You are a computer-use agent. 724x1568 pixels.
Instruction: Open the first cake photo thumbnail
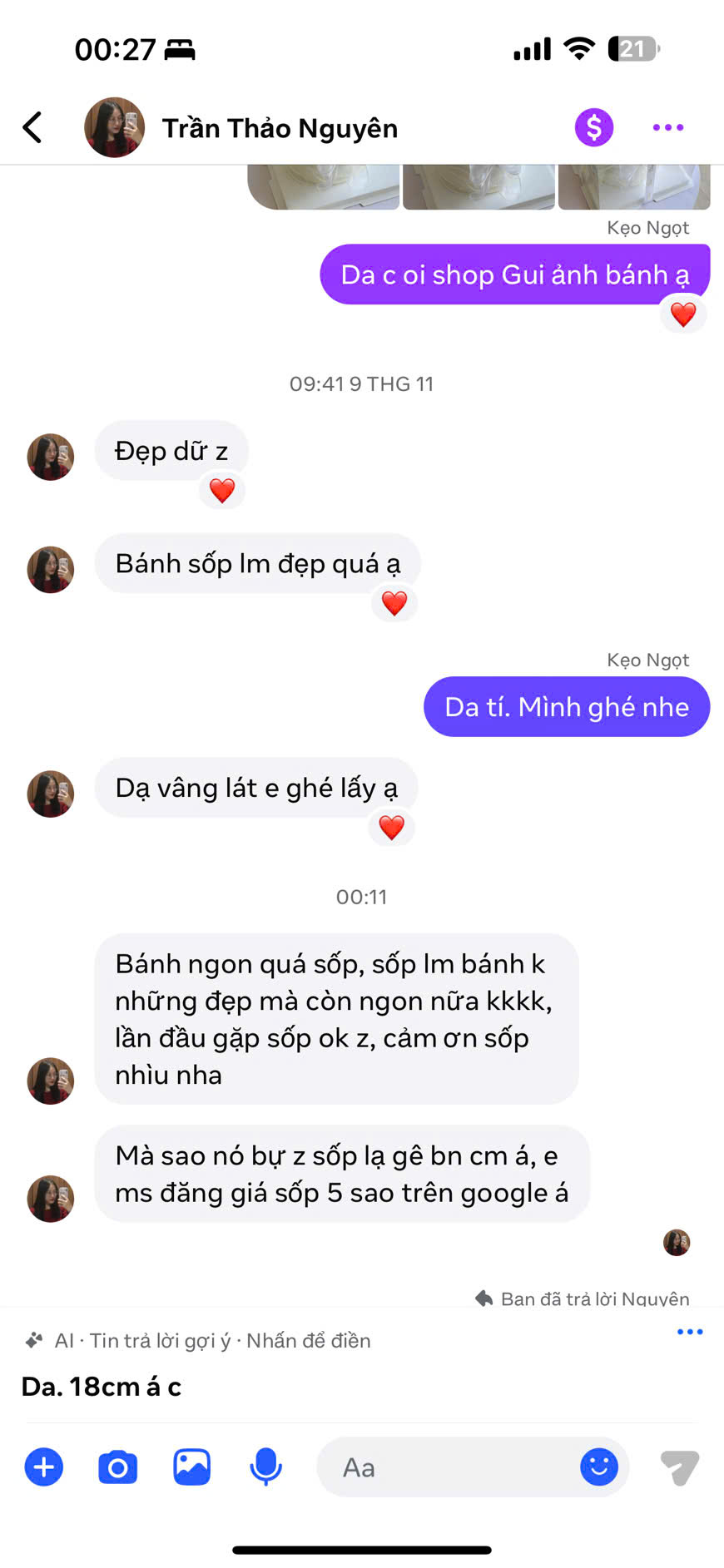pyautogui.click(x=324, y=187)
